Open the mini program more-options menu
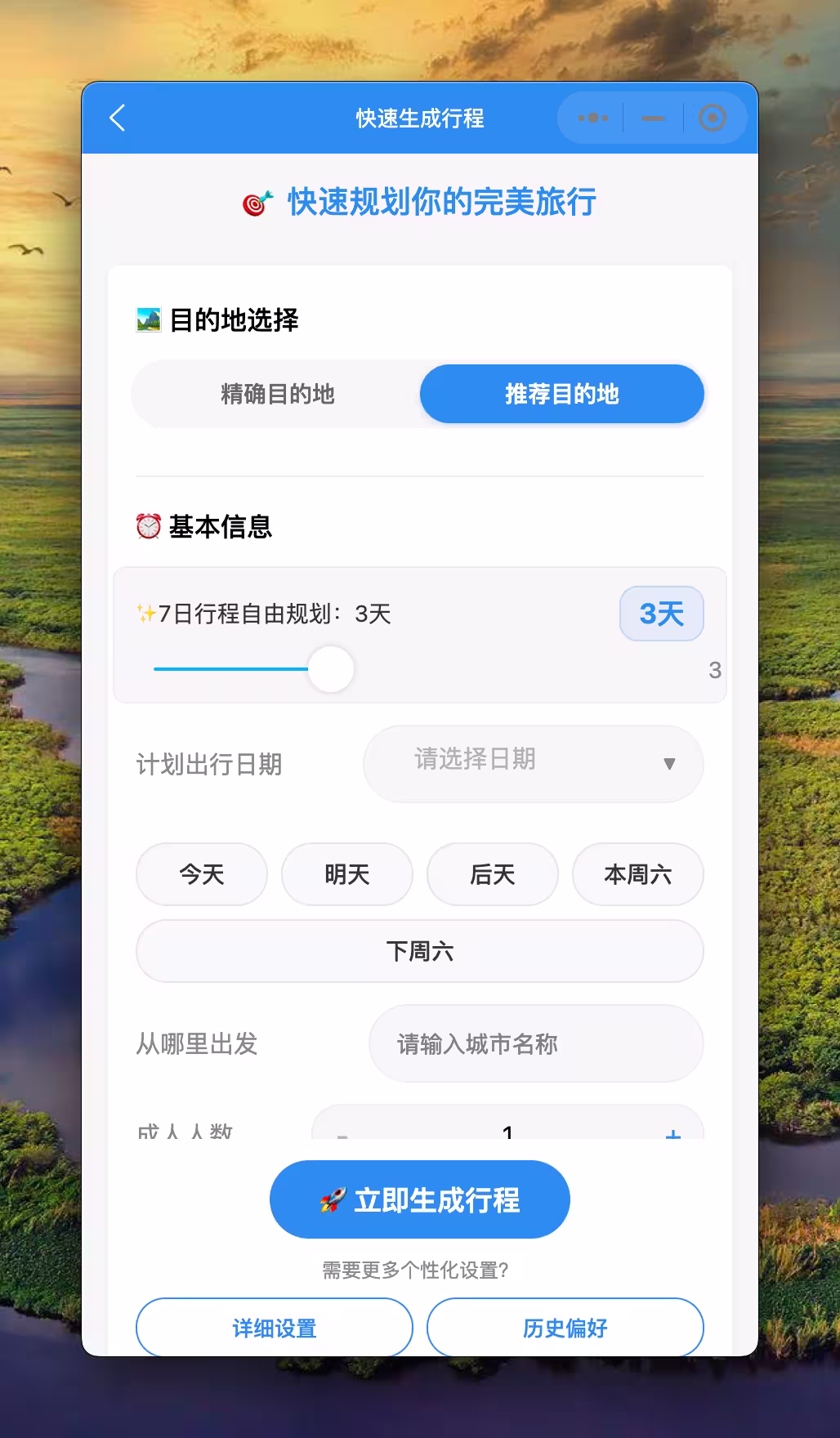The width and height of the screenshot is (840, 1438). [592, 118]
